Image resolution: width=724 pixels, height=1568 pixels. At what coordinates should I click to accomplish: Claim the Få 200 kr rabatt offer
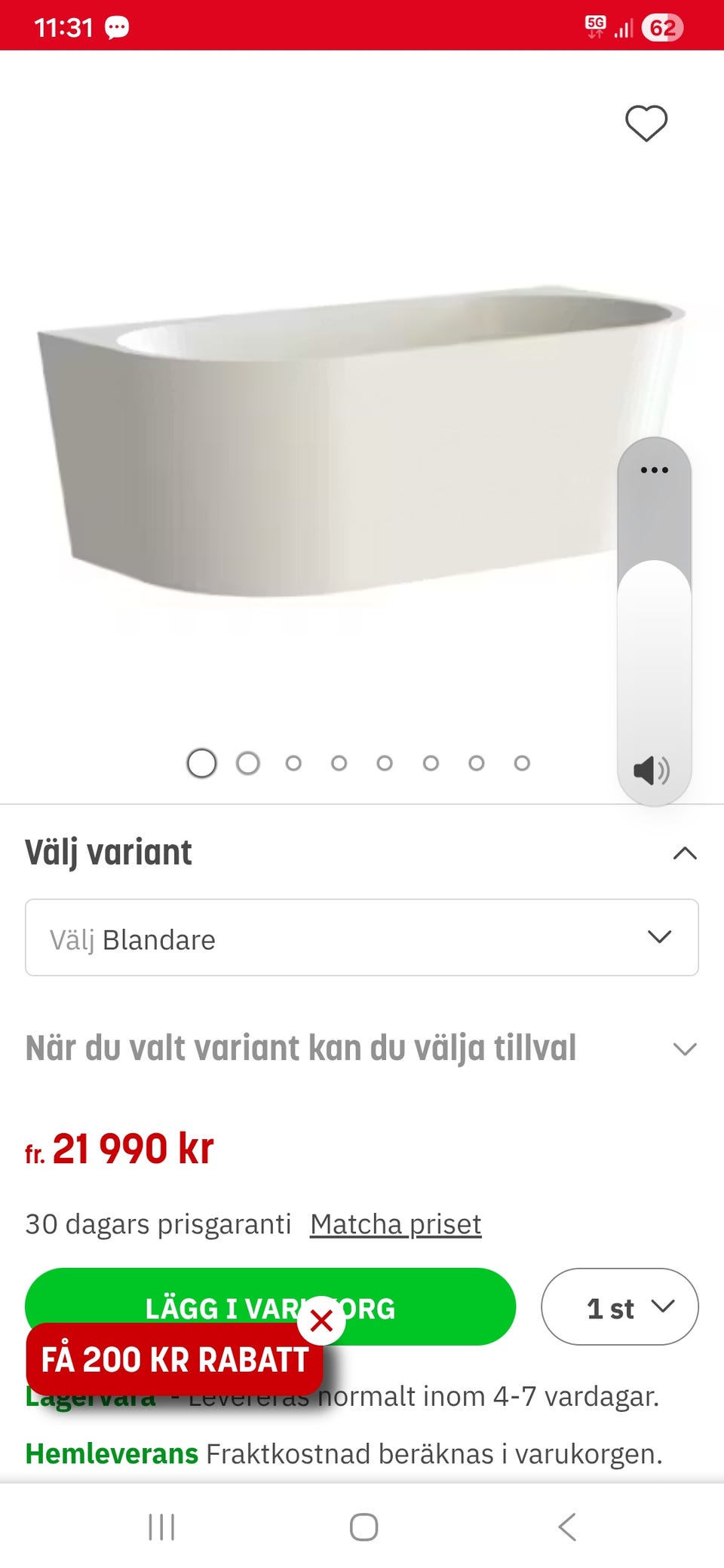173,1360
